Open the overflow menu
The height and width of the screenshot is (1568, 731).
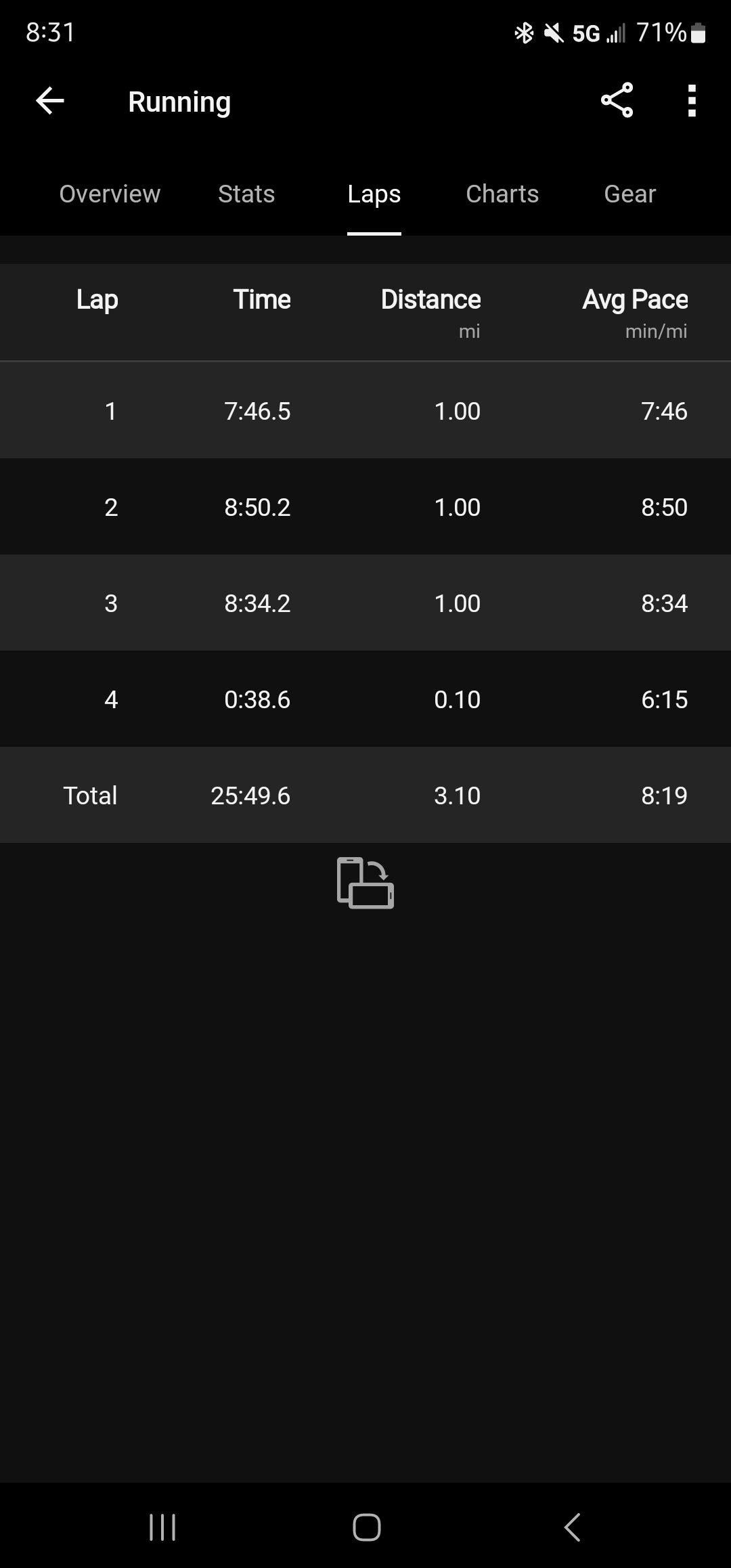click(x=691, y=101)
